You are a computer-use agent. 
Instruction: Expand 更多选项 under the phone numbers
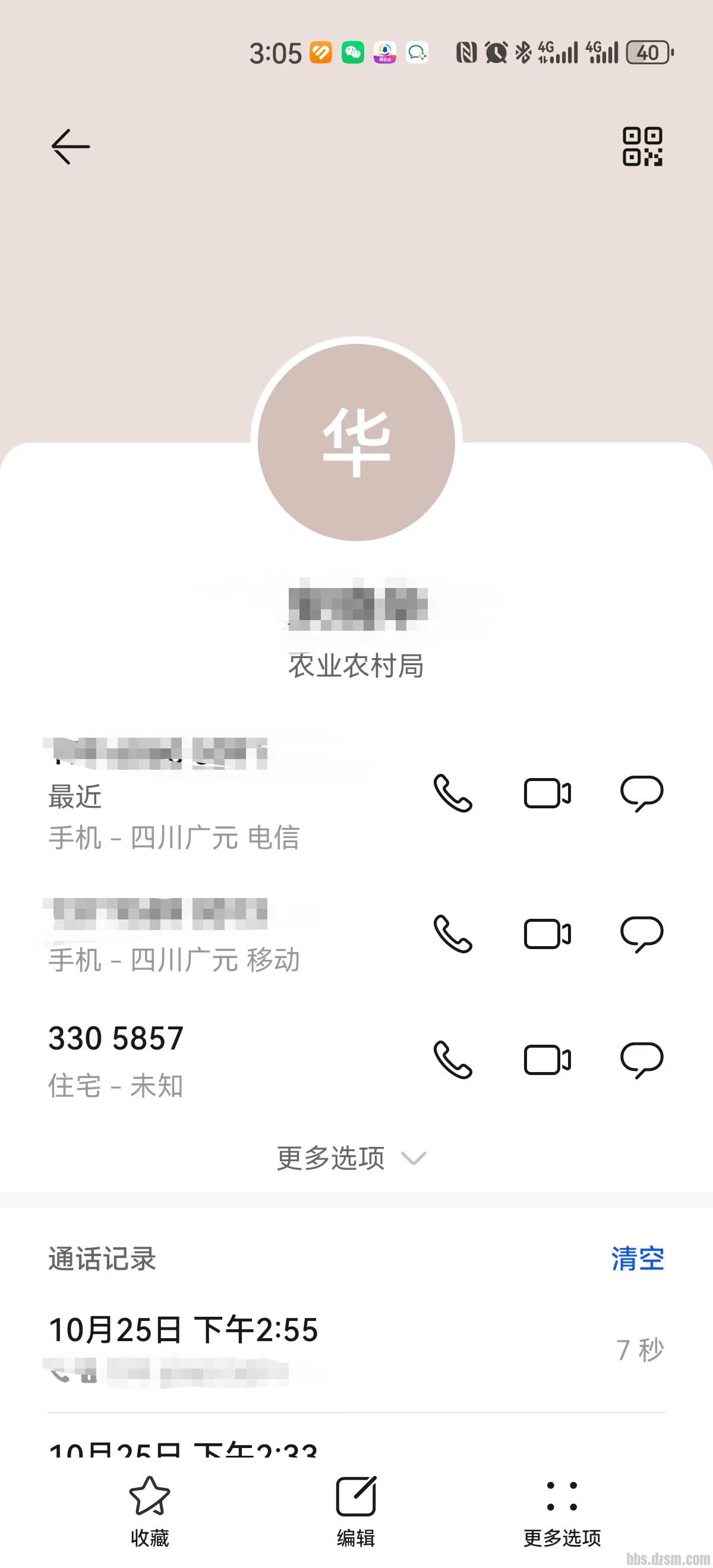click(x=351, y=1158)
